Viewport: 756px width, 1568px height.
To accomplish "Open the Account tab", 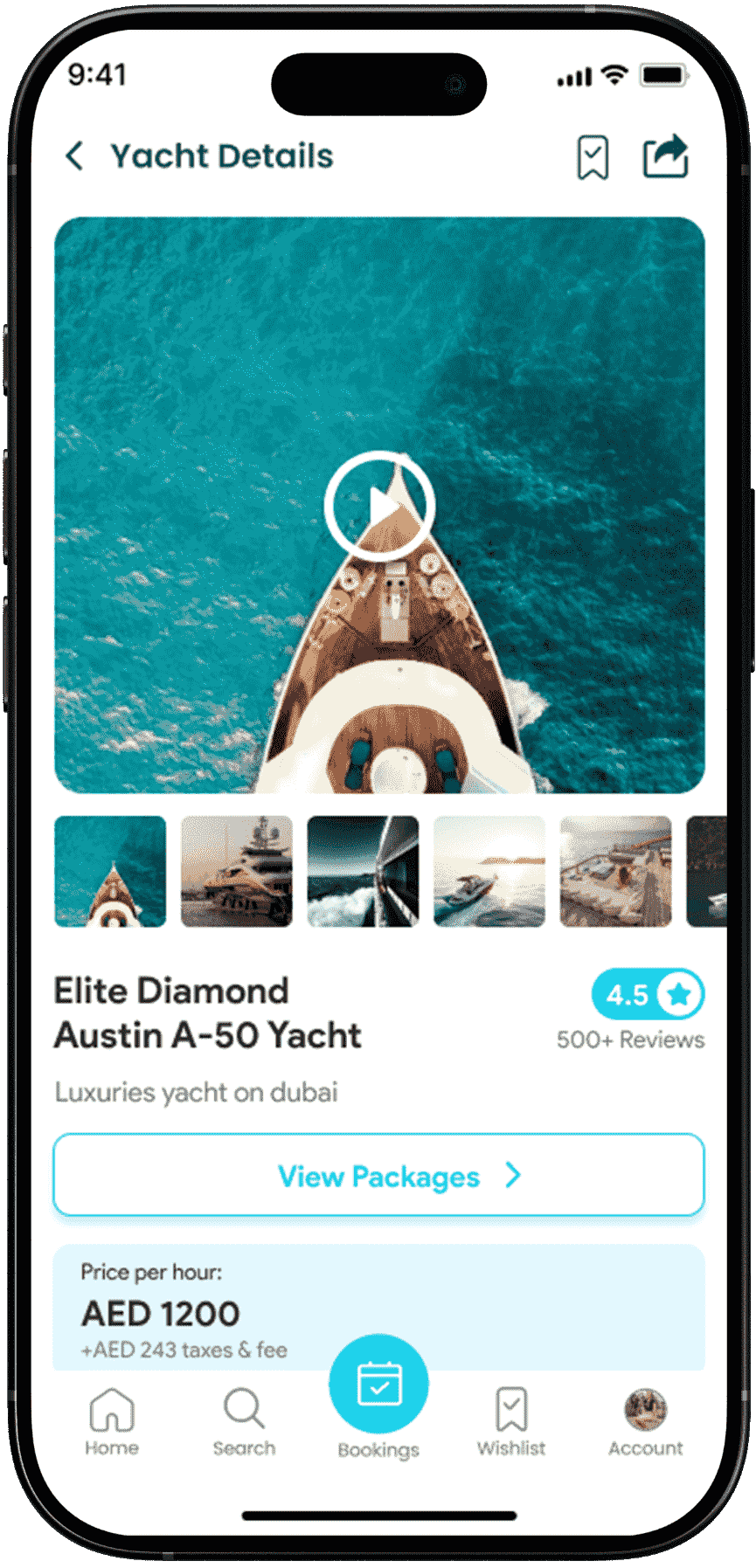I will click(646, 1422).
